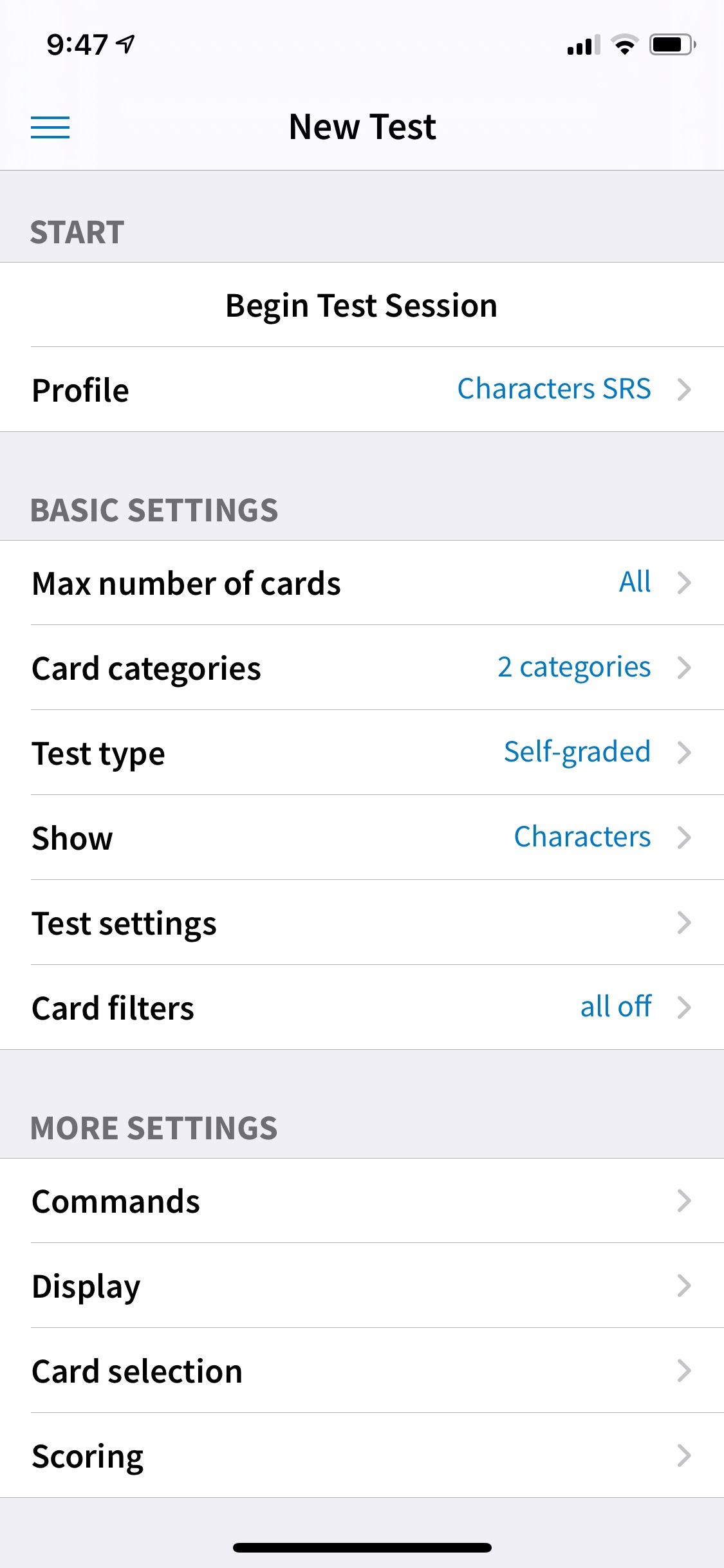Open the Profile row showing Characters SRS
The width and height of the screenshot is (724, 1568).
tap(362, 389)
